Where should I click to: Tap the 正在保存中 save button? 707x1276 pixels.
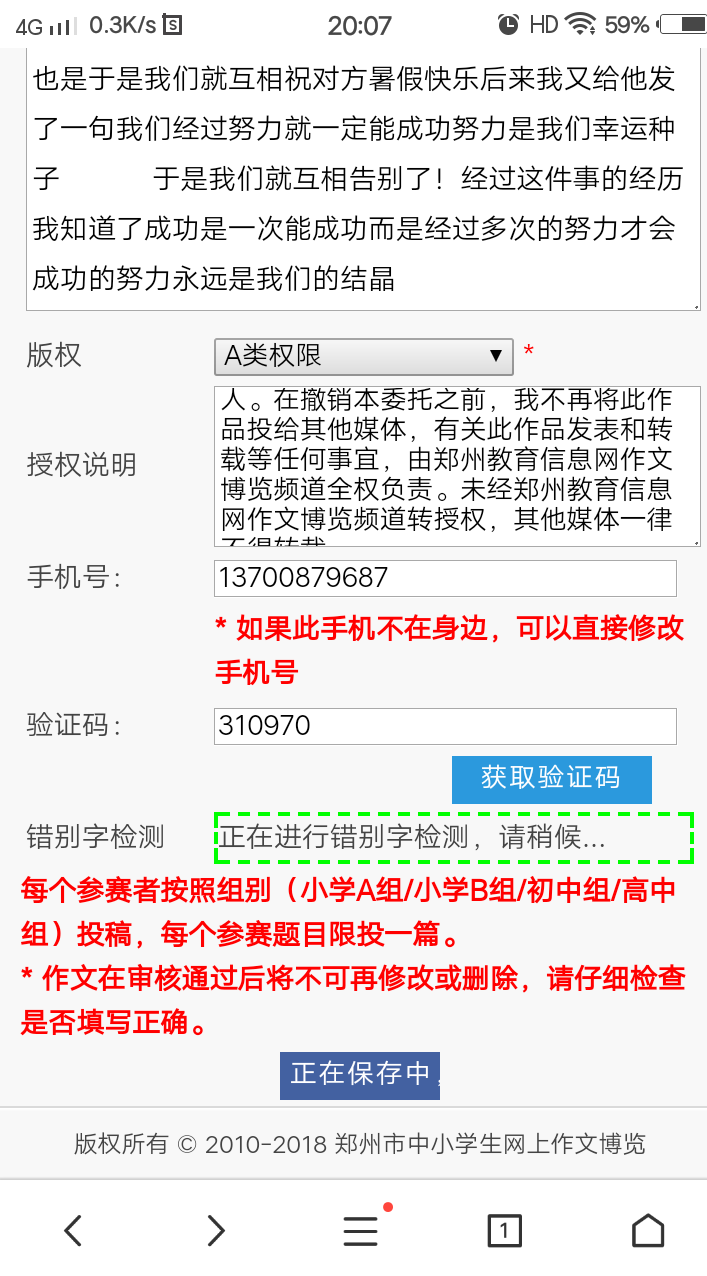point(360,1074)
